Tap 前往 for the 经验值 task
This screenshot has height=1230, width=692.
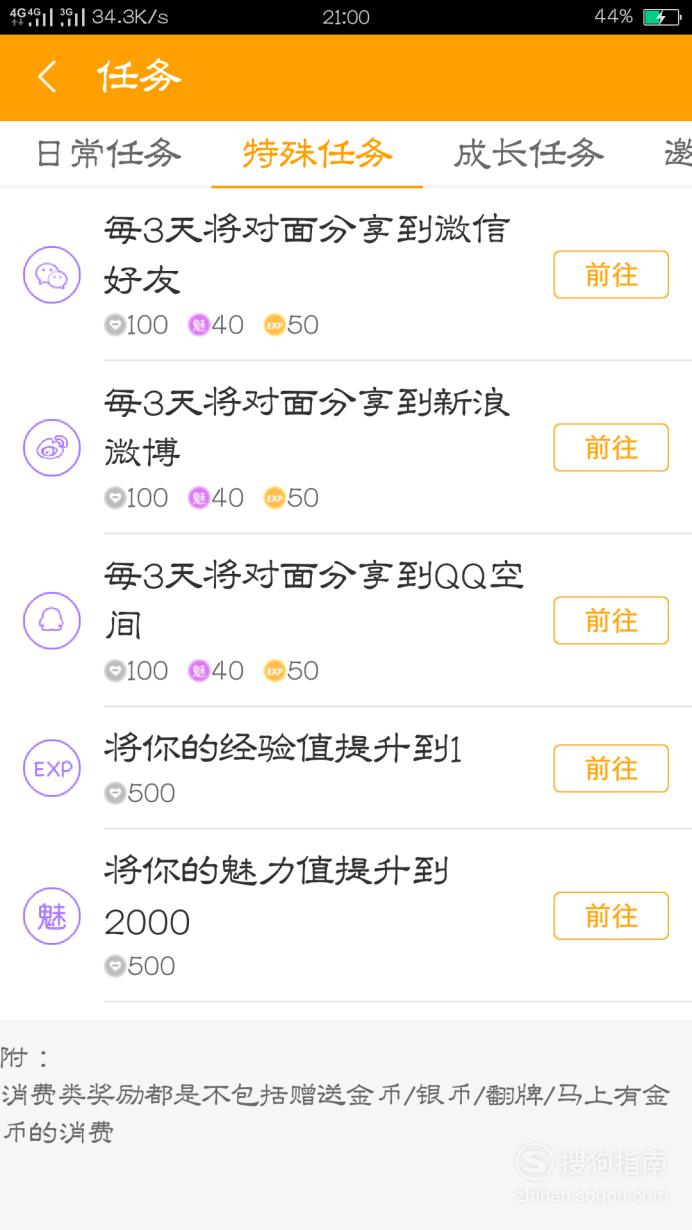[611, 768]
